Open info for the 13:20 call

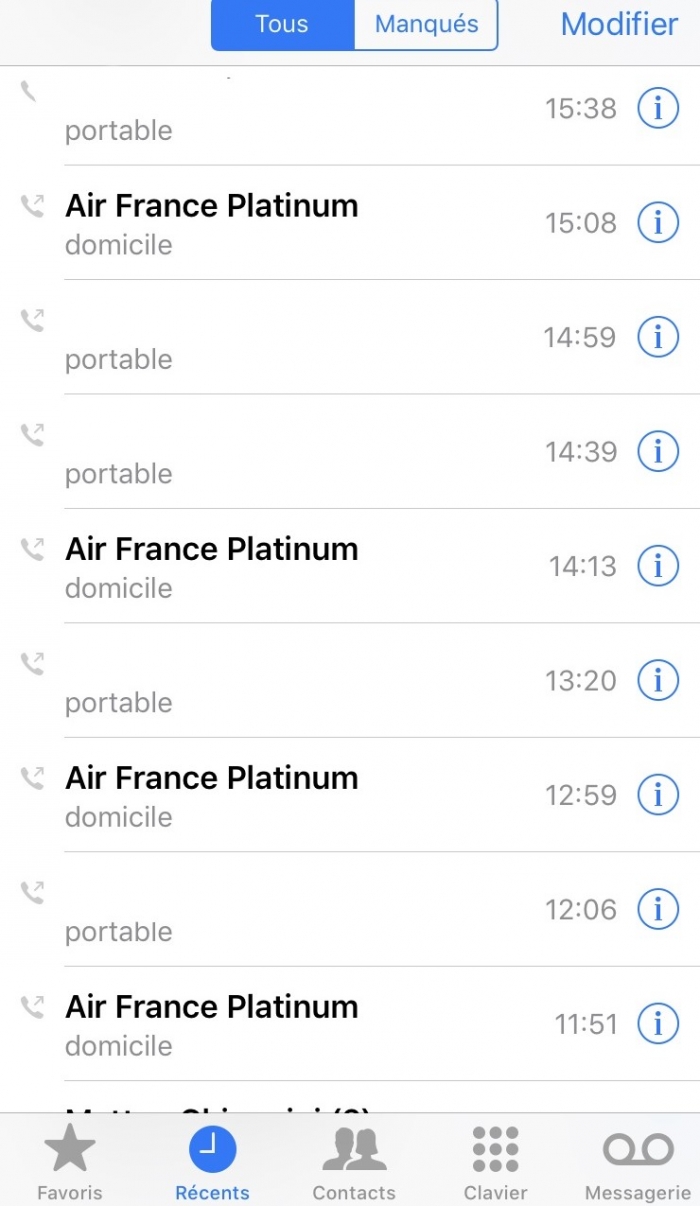[x=658, y=680]
